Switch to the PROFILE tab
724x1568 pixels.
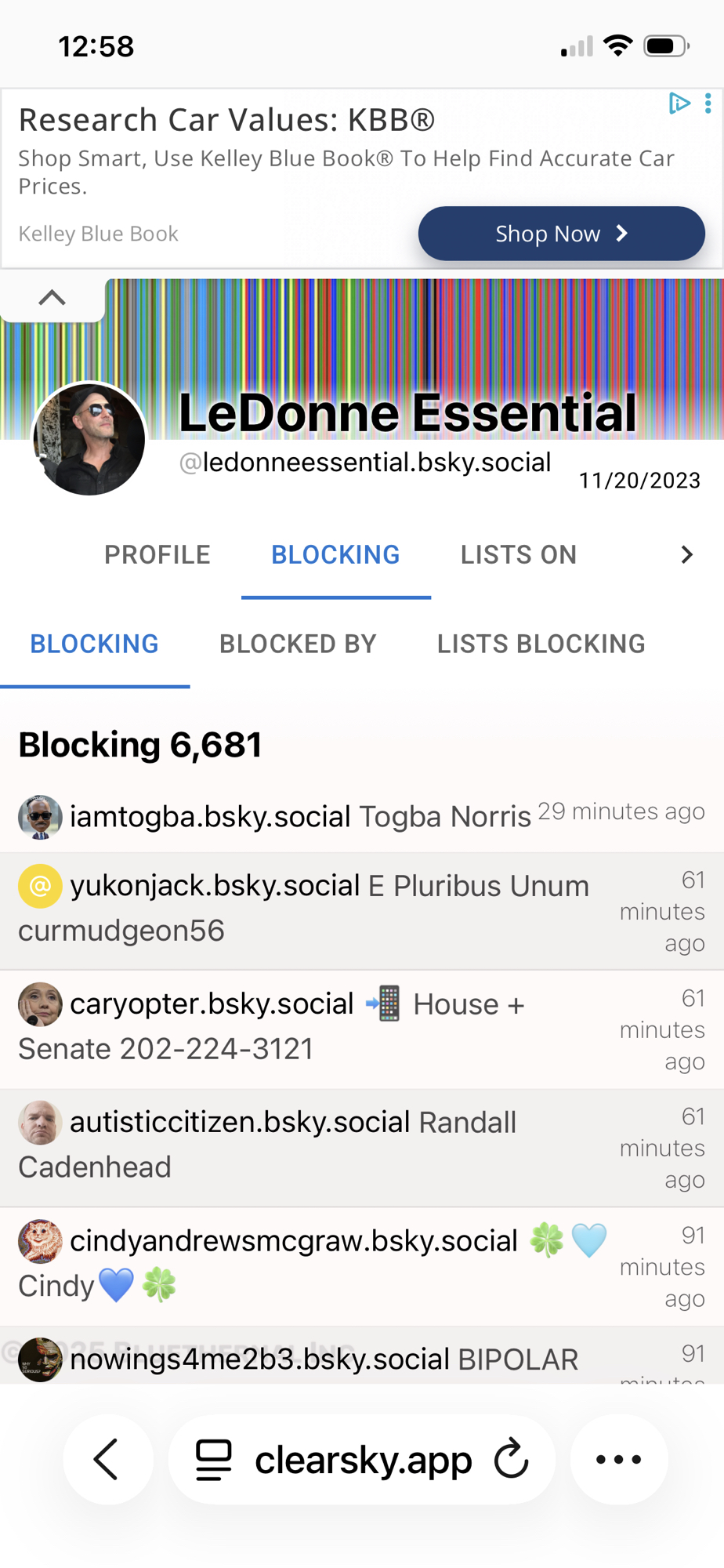pyautogui.click(x=157, y=555)
